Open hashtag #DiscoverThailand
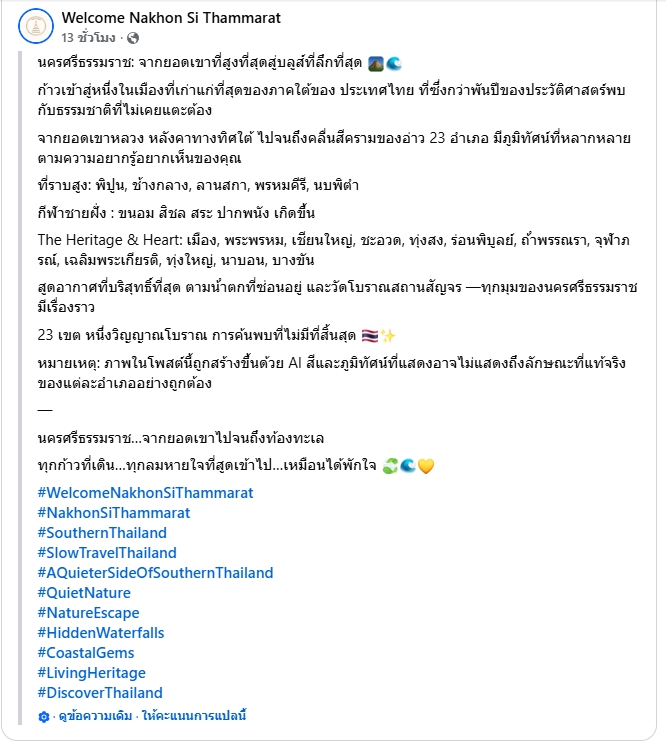 point(100,693)
